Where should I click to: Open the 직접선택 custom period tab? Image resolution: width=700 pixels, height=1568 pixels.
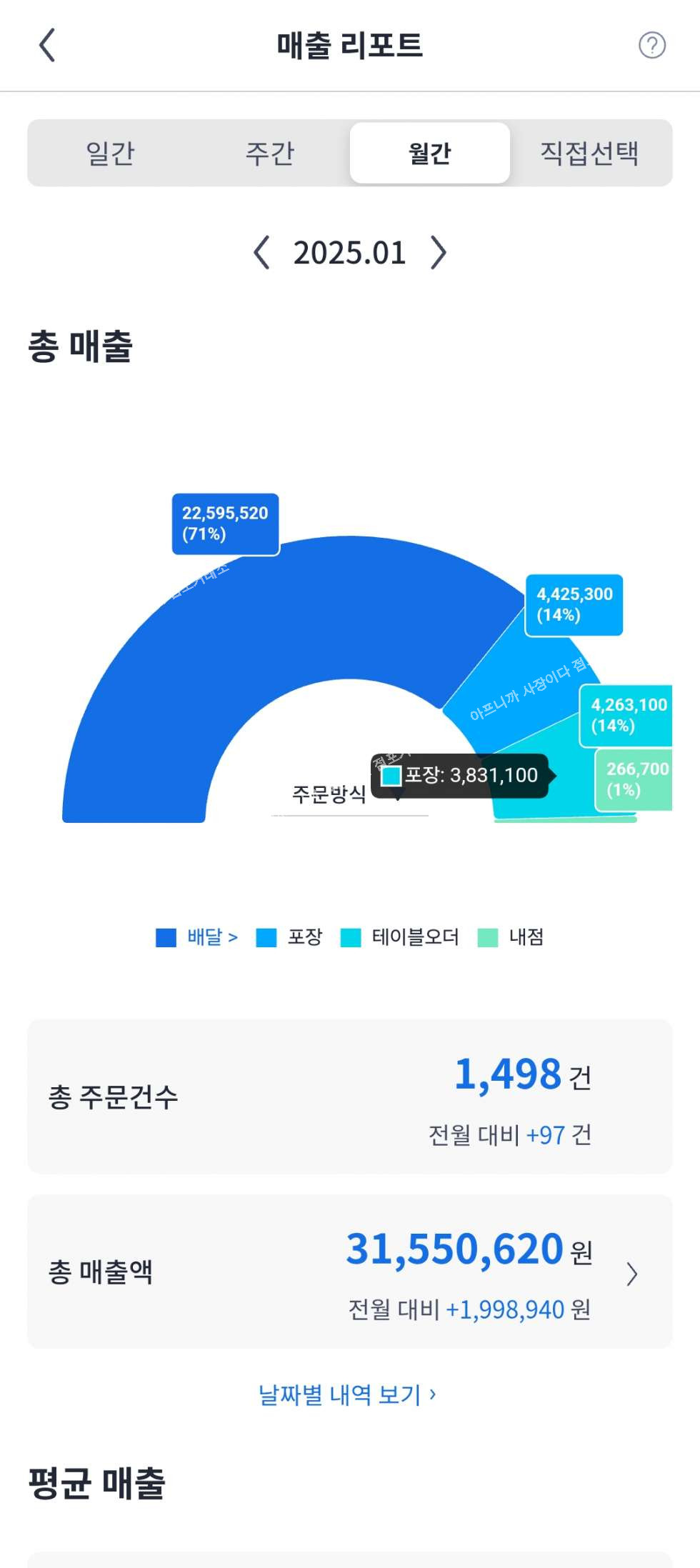tap(590, 153)
